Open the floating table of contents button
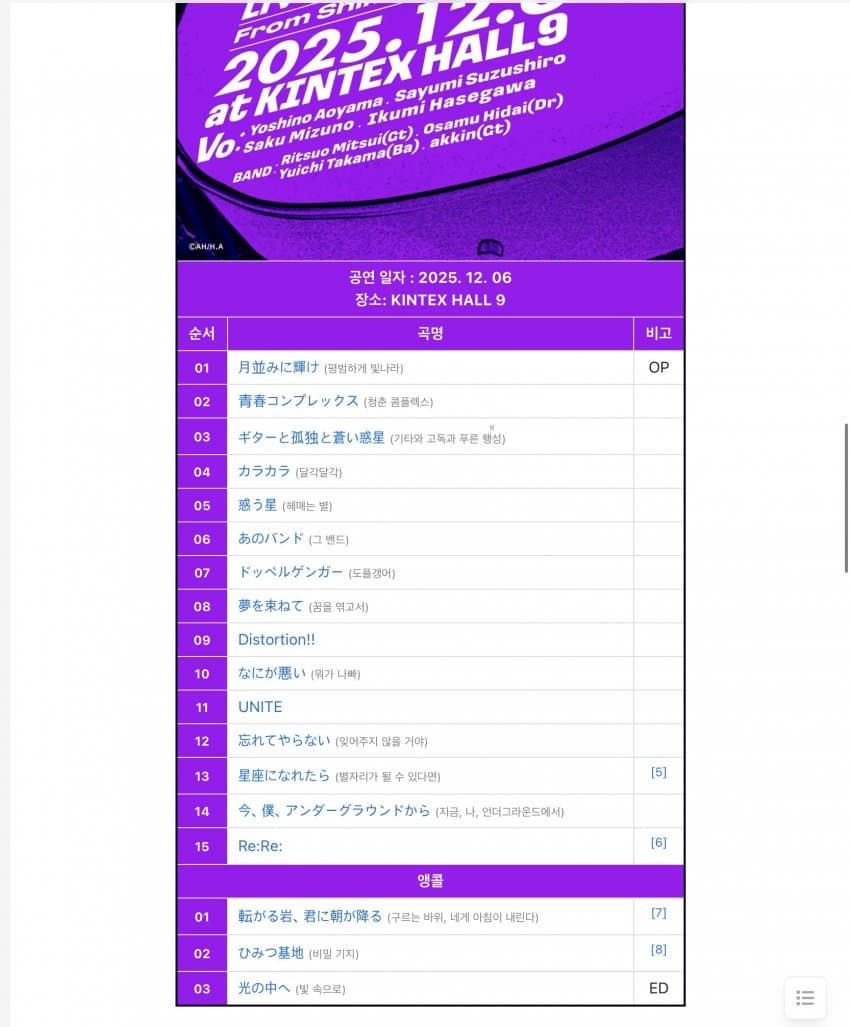 (805, 997)
